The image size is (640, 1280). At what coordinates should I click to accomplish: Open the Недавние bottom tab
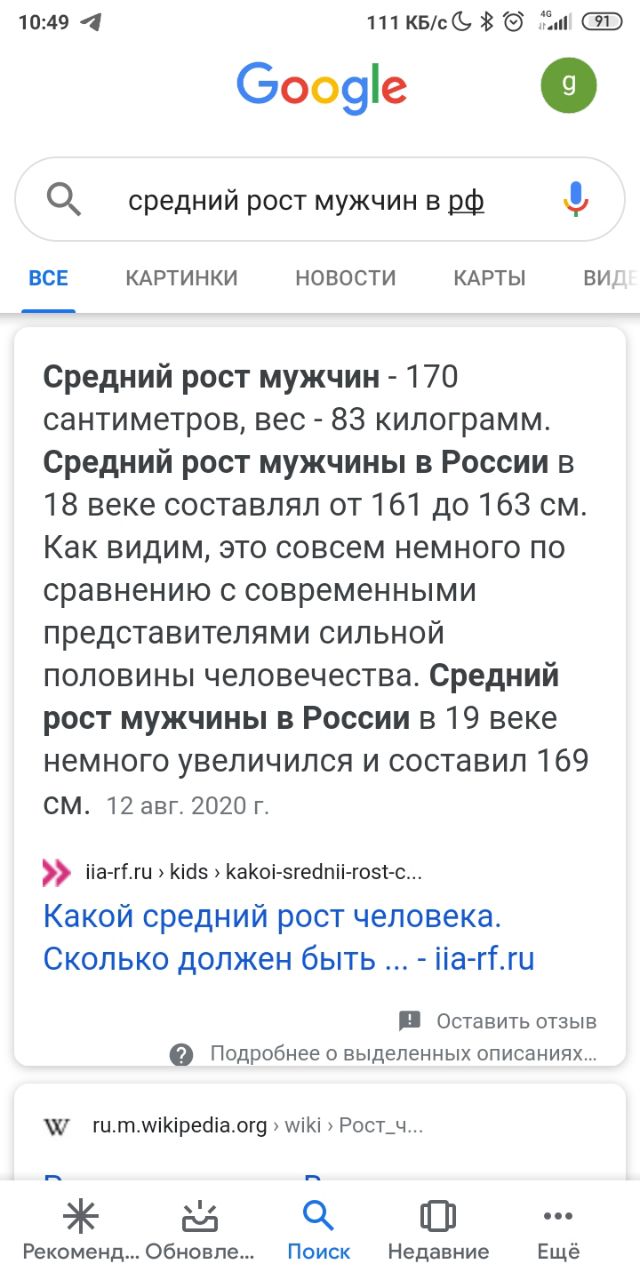point(438,1230)
